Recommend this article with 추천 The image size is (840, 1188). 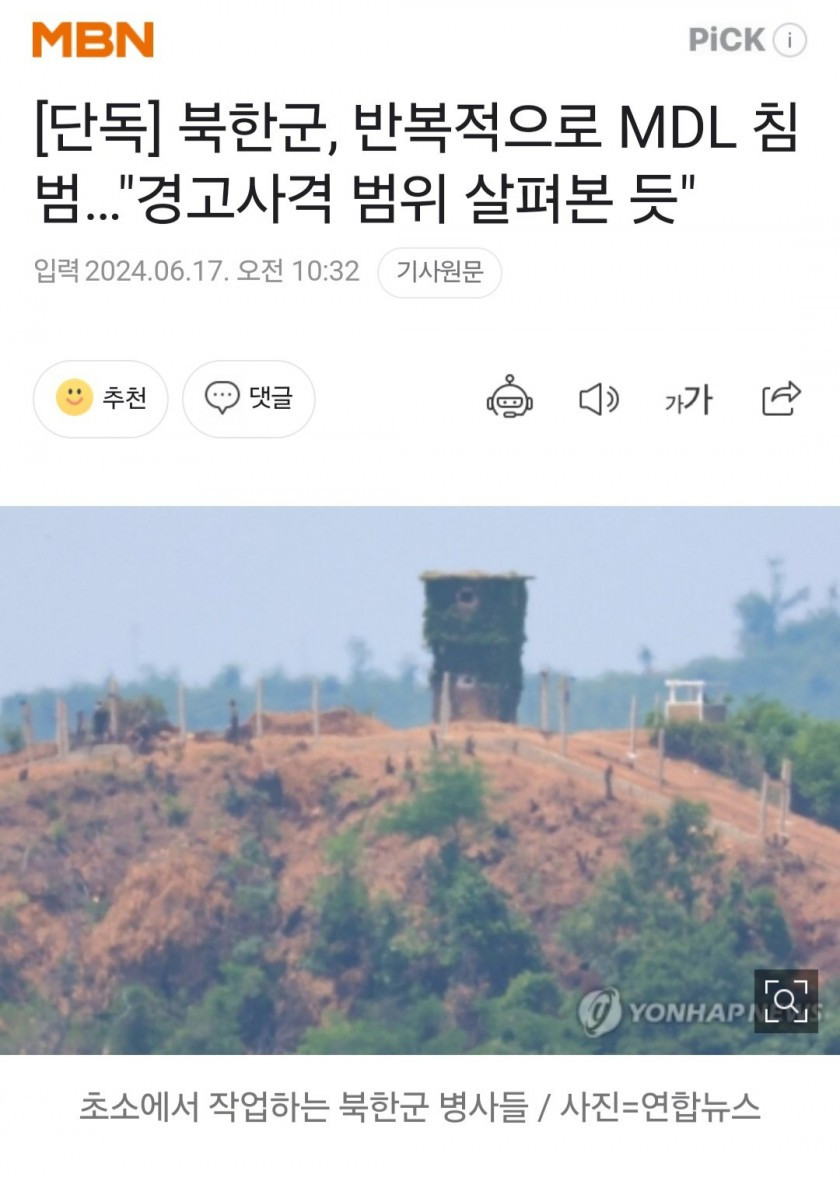[x=101, y=399]
